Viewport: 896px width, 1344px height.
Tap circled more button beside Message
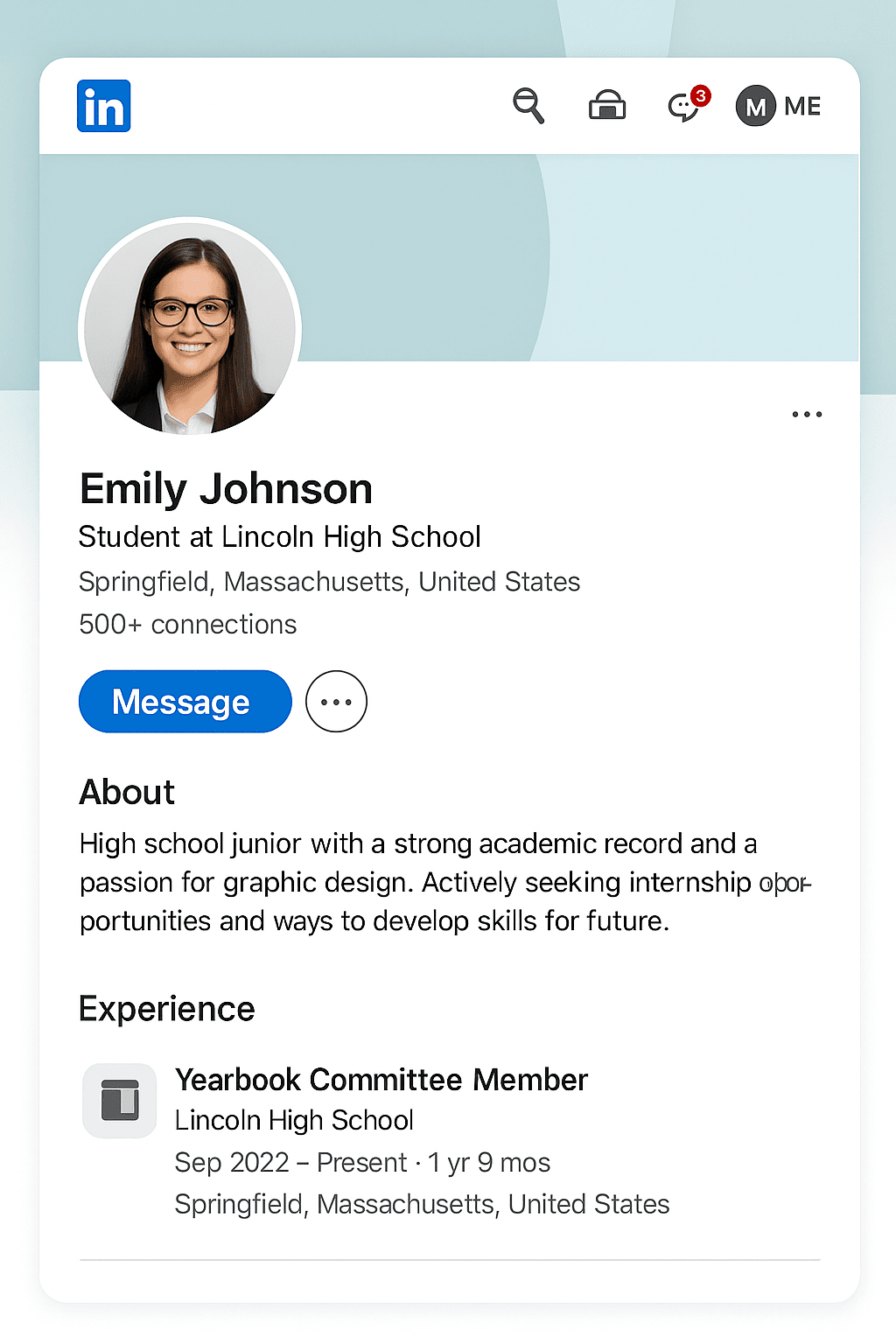click(336, 702)
